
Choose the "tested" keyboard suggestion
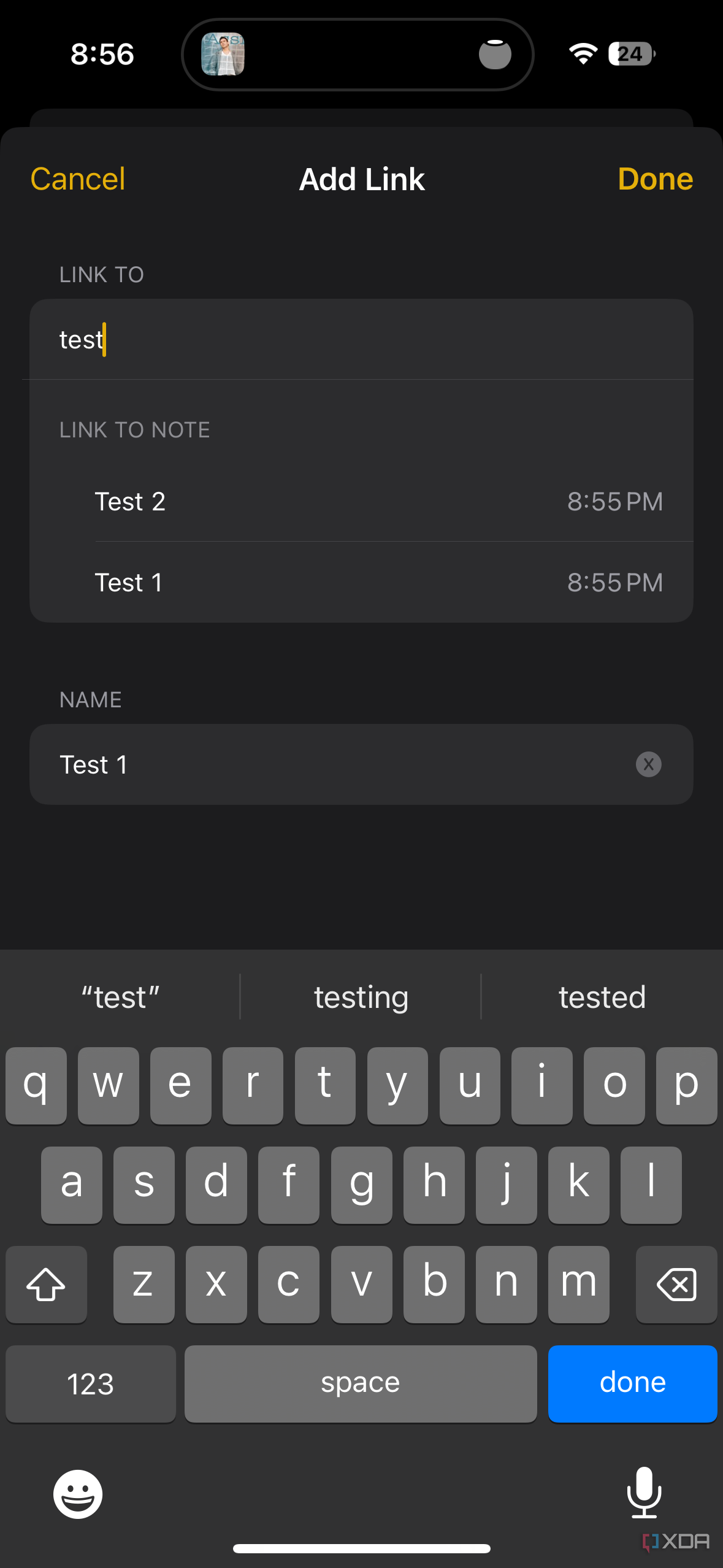click(602, 997)
